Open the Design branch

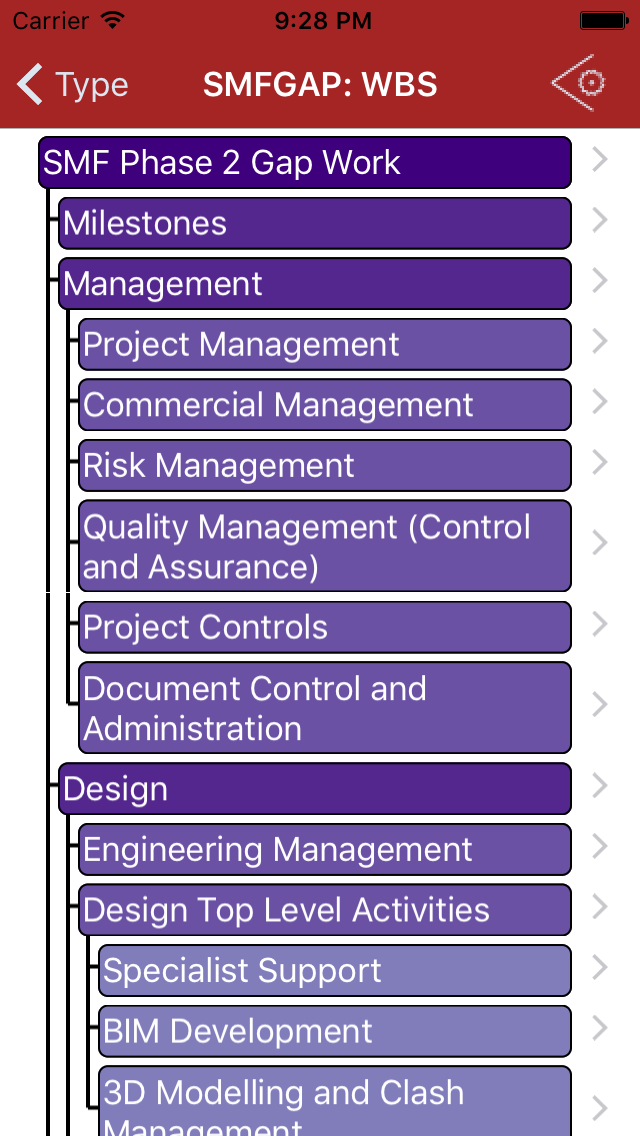(x=315, y=789)
